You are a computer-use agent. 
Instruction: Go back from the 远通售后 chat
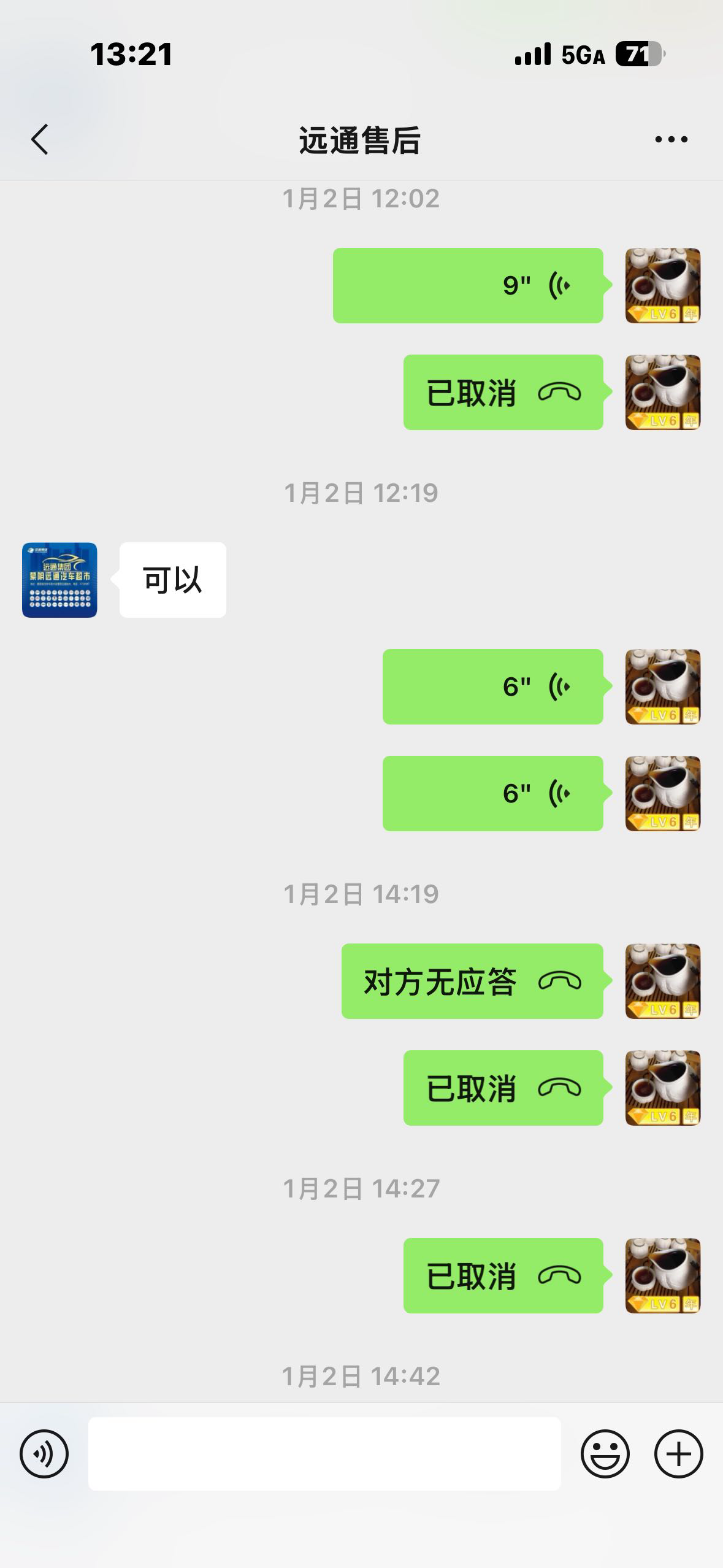click(40, 139)
